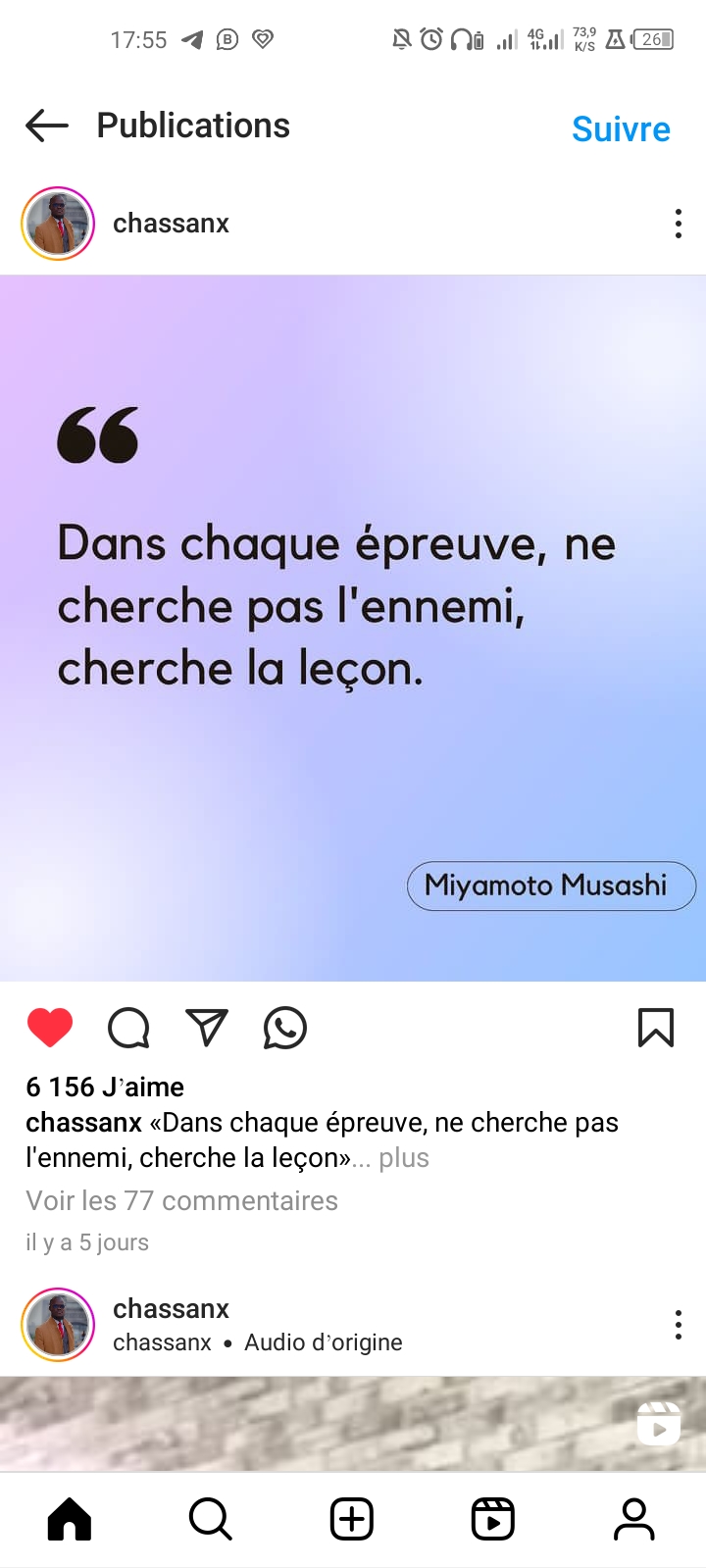Bookmark the Miyamoto Musashi quote post
This screenshot has width=706, height=1568.
pyautogui.click(x=656, y=1028)
